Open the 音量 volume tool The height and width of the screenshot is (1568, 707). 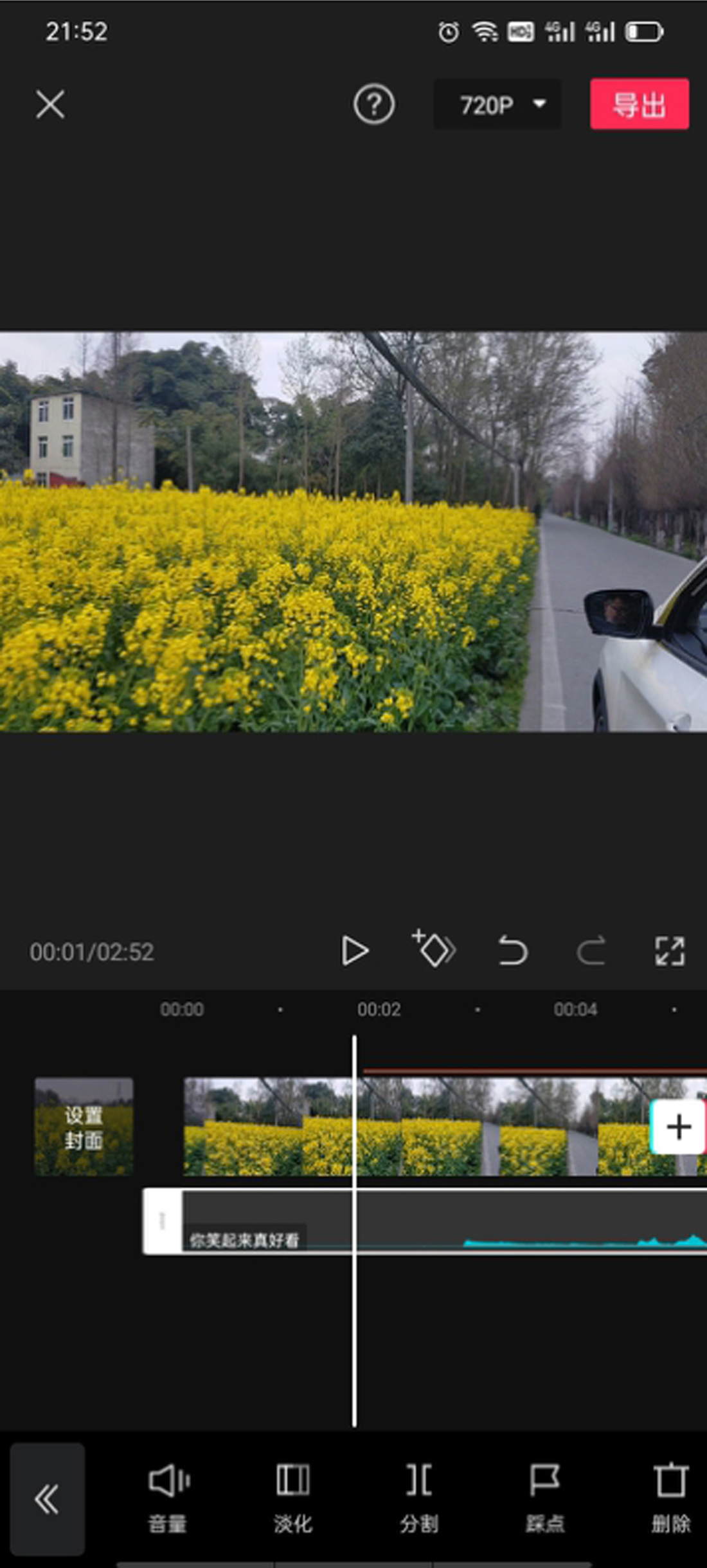click(x=168, y=1497)
